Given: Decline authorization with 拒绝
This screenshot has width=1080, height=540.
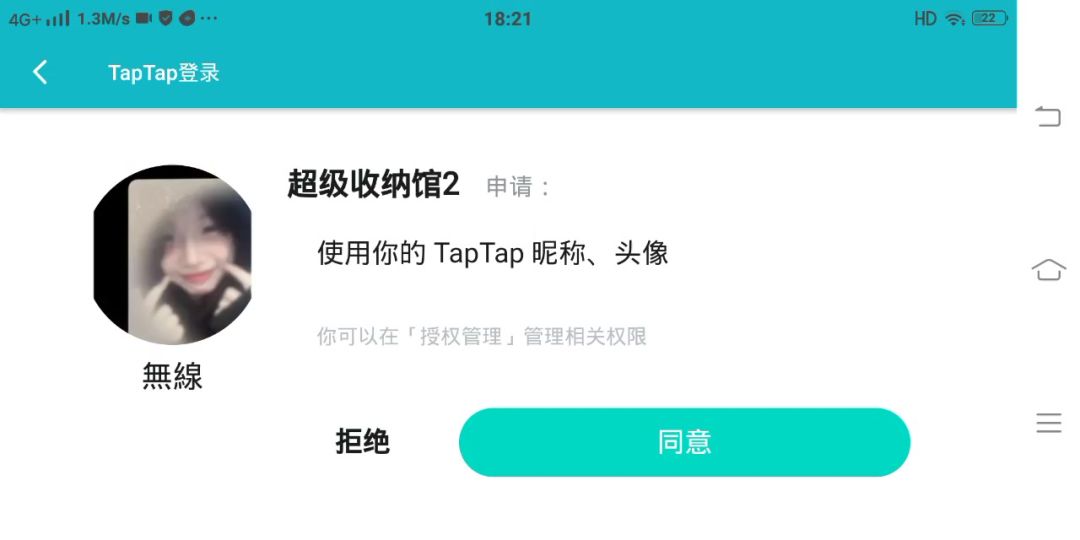Looking at the screenshot, I should tap(362, 441).
